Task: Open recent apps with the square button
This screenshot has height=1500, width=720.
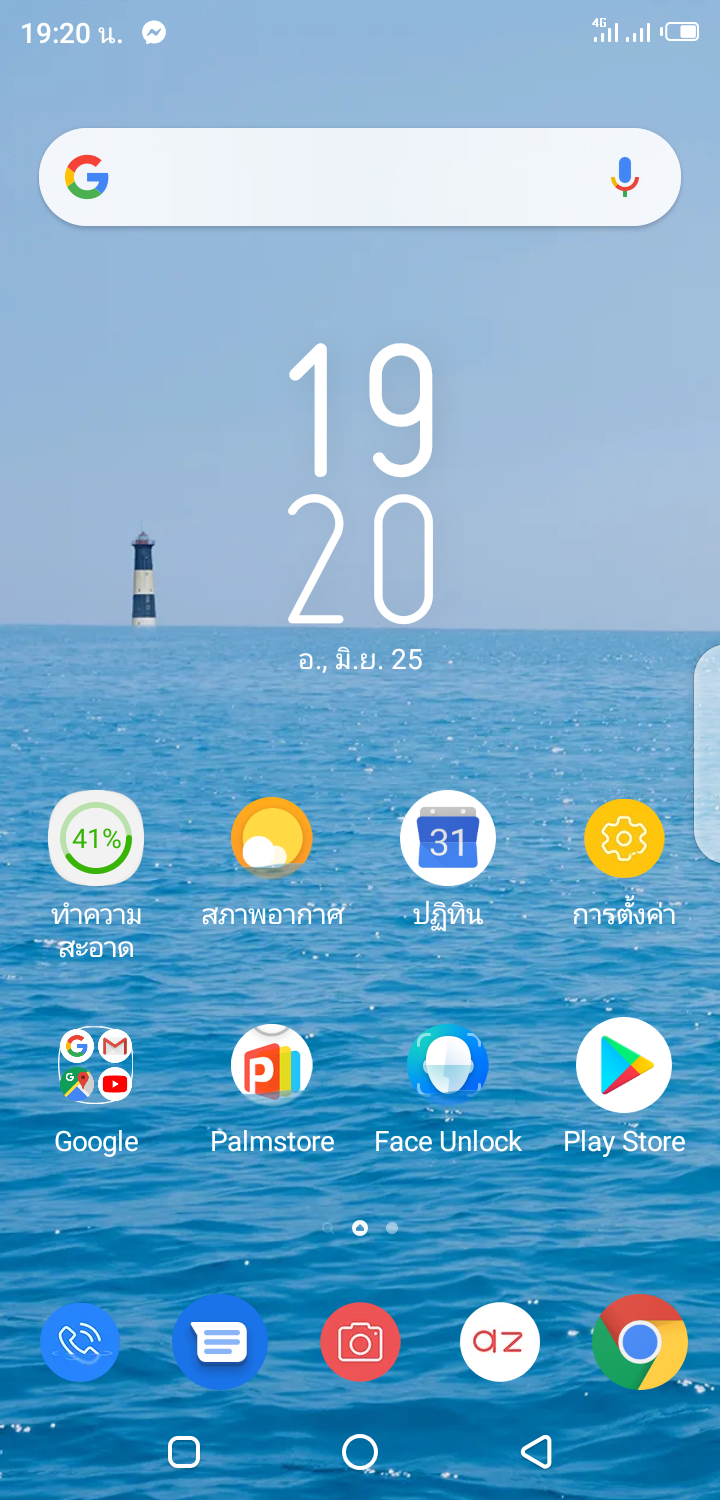Action: click(184, 1452)
